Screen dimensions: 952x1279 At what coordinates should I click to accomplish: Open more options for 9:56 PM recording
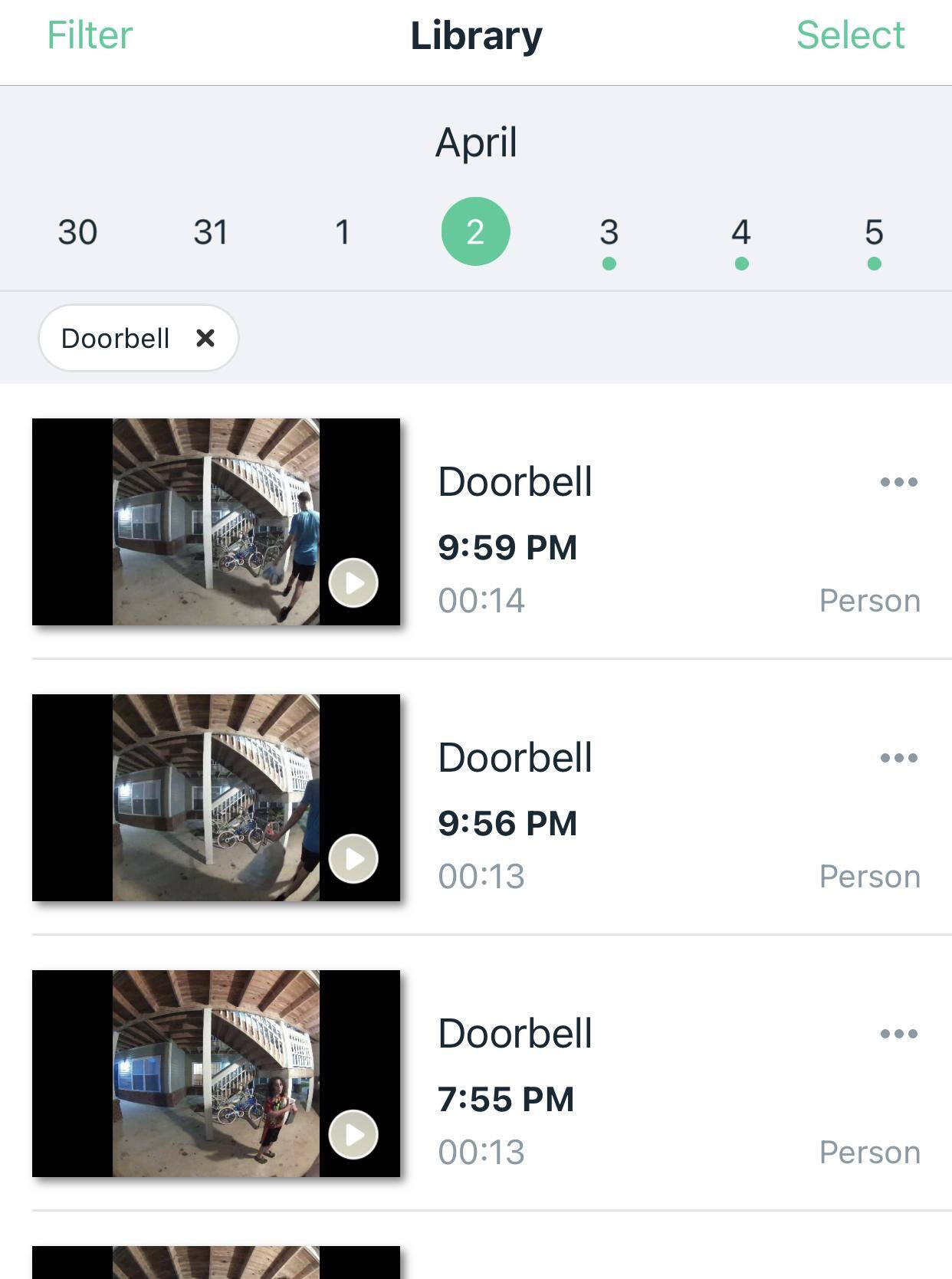tap(898, 758)
